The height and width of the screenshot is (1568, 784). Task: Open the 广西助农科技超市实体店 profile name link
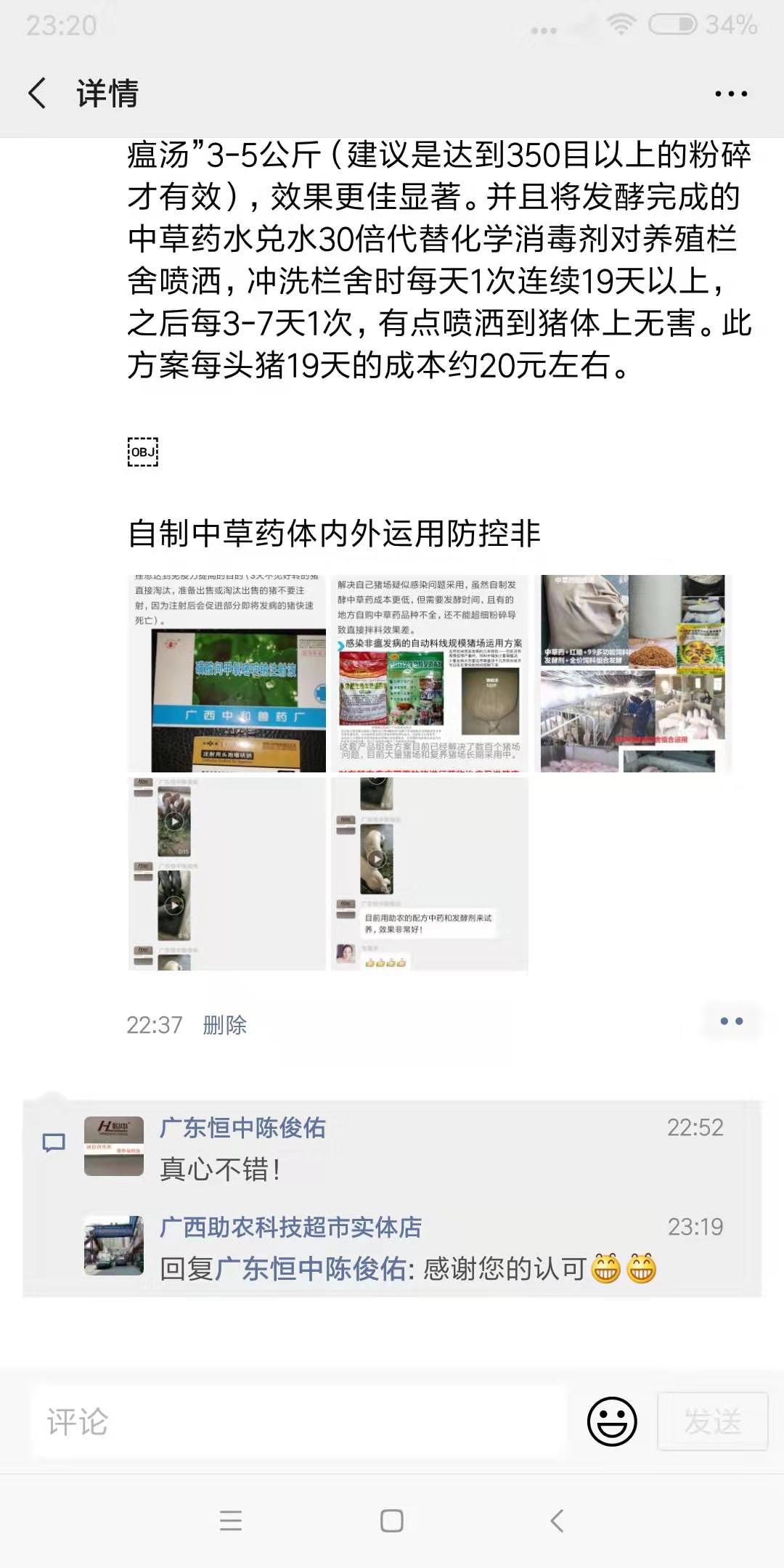point(290,1227)
